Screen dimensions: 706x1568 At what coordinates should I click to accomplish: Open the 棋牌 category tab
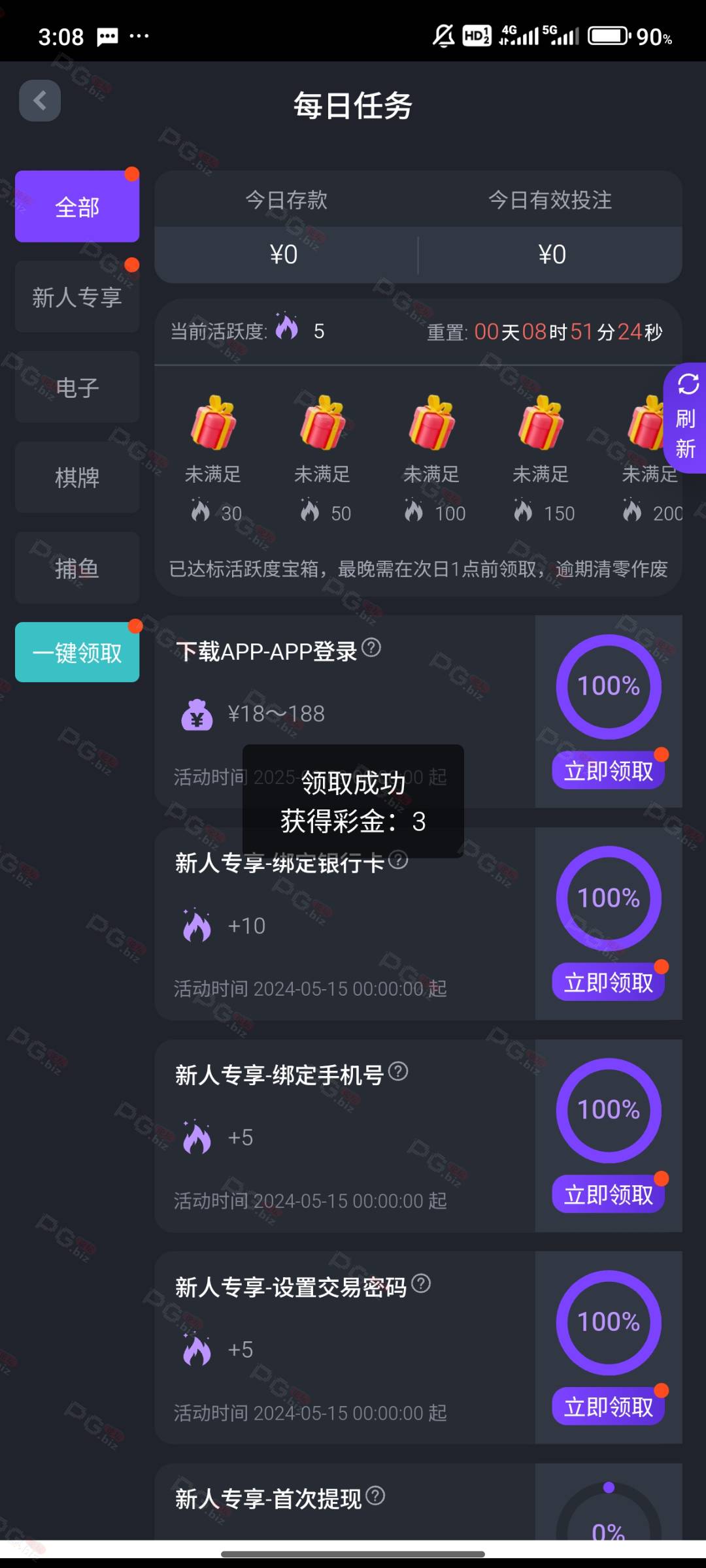(77, 477)
